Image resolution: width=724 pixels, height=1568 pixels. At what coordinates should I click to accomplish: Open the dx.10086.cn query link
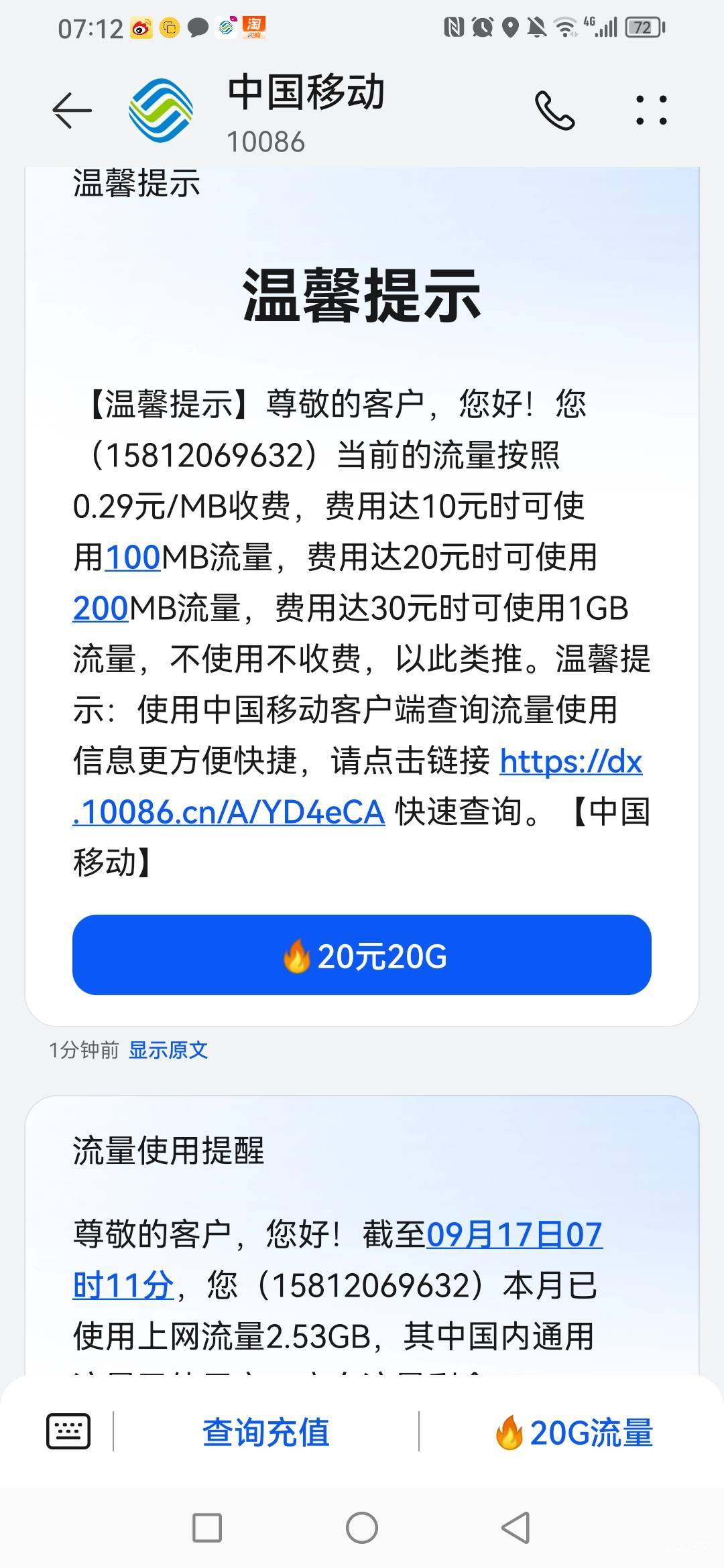click(357, 787)
